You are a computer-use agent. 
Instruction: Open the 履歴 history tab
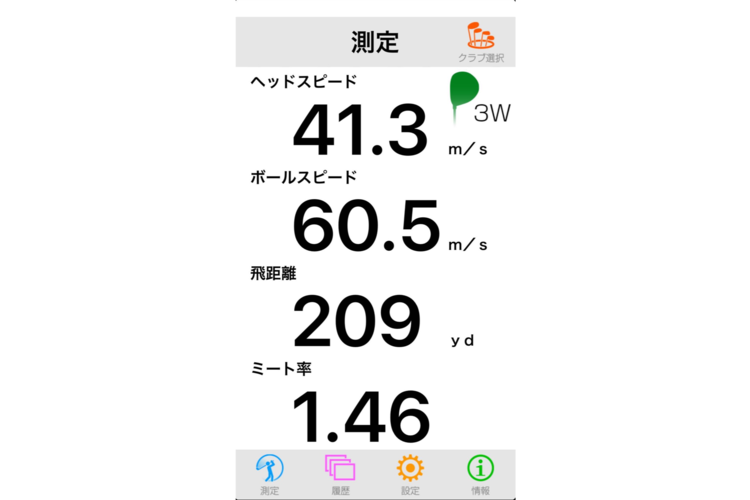[x=340, y=474]
